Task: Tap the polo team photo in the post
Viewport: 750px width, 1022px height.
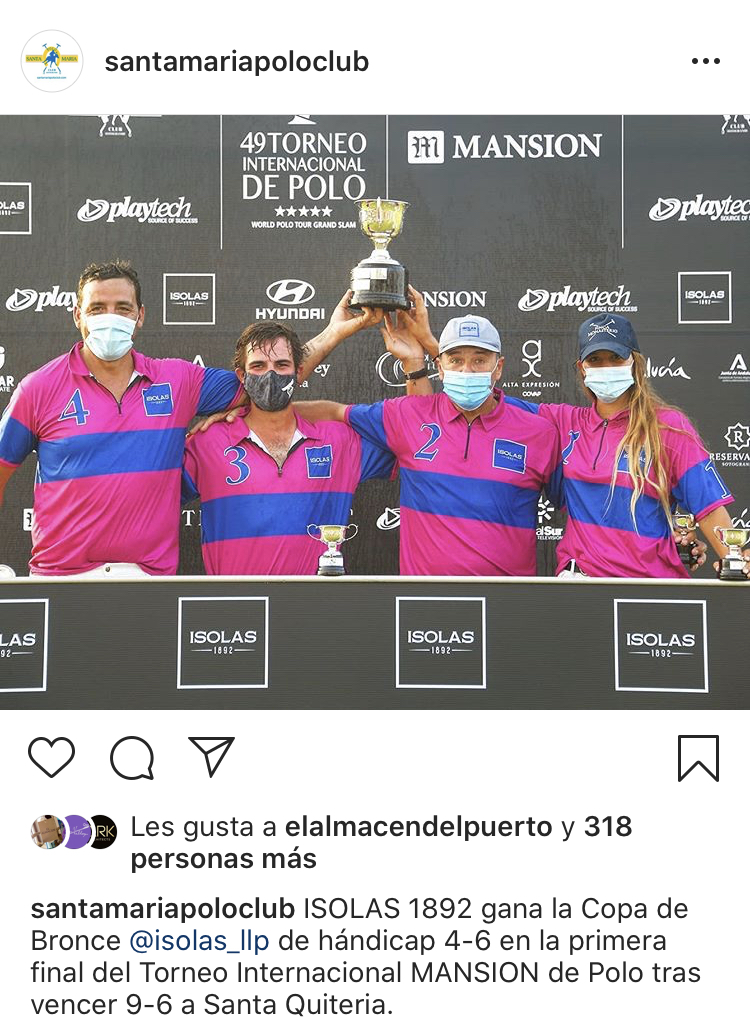Action: tap(375, 410)
